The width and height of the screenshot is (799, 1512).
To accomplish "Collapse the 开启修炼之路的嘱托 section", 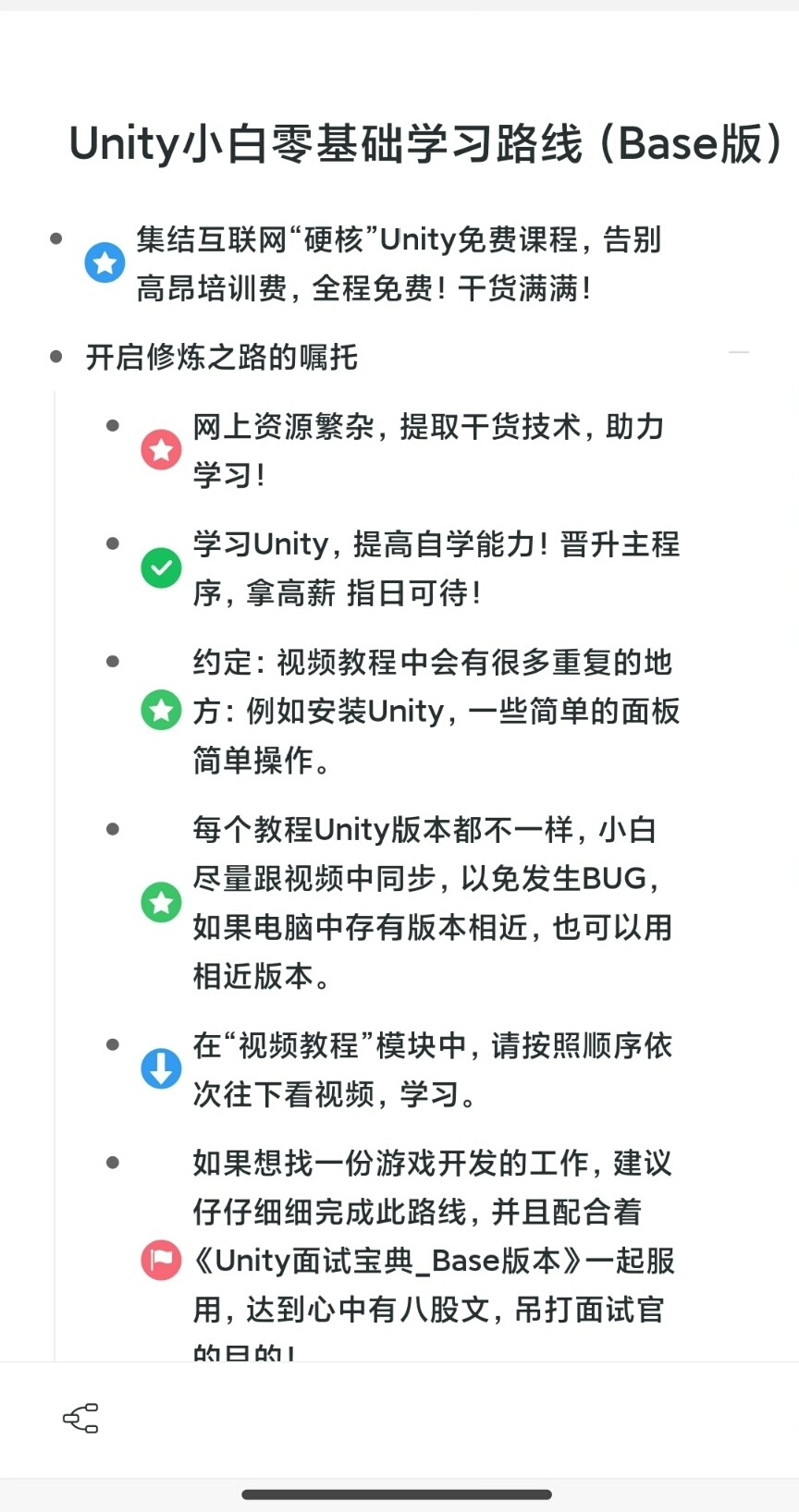I will 738,353.
